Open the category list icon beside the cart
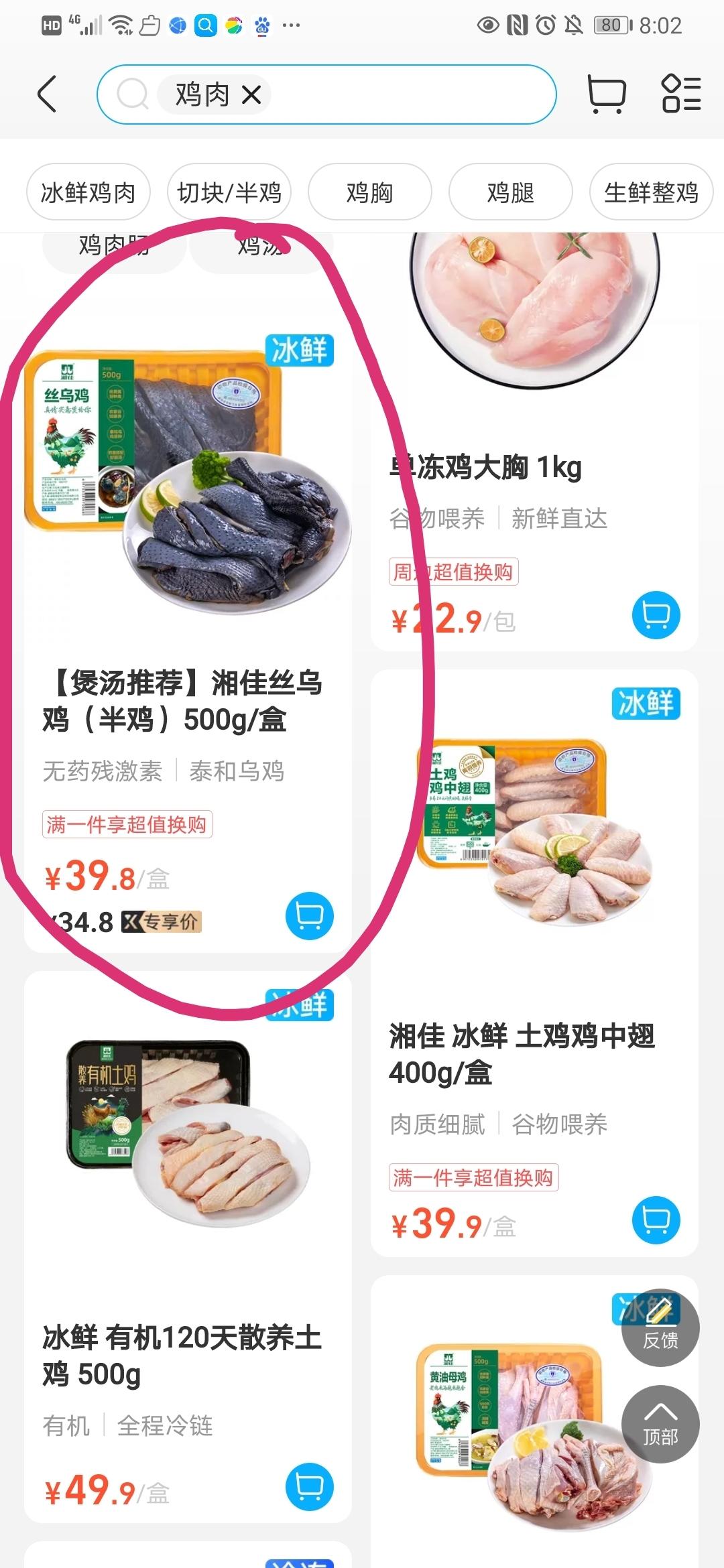This screenshot has height=1568, width=724. (x=680, y=94)
